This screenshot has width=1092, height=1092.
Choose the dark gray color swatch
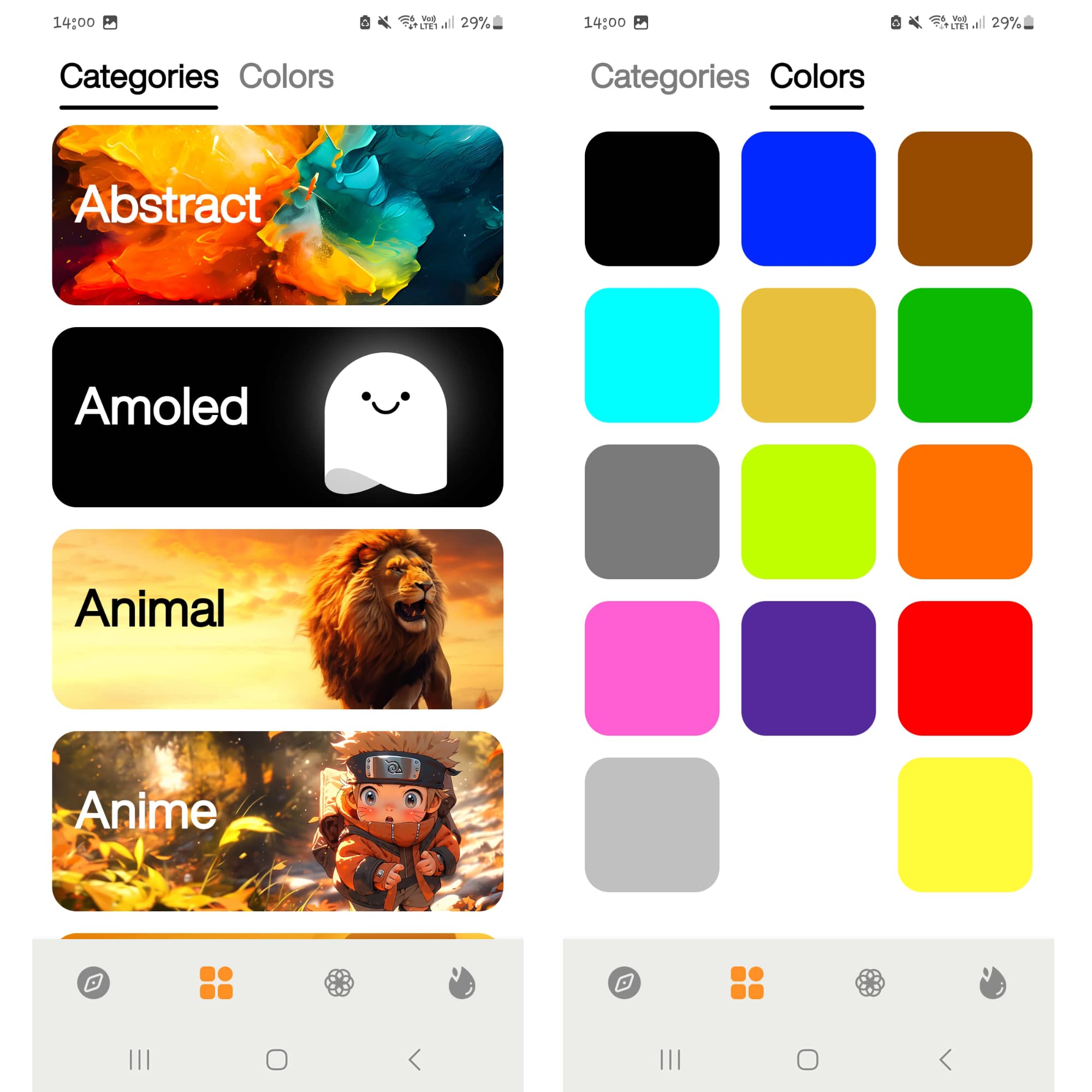652,512
